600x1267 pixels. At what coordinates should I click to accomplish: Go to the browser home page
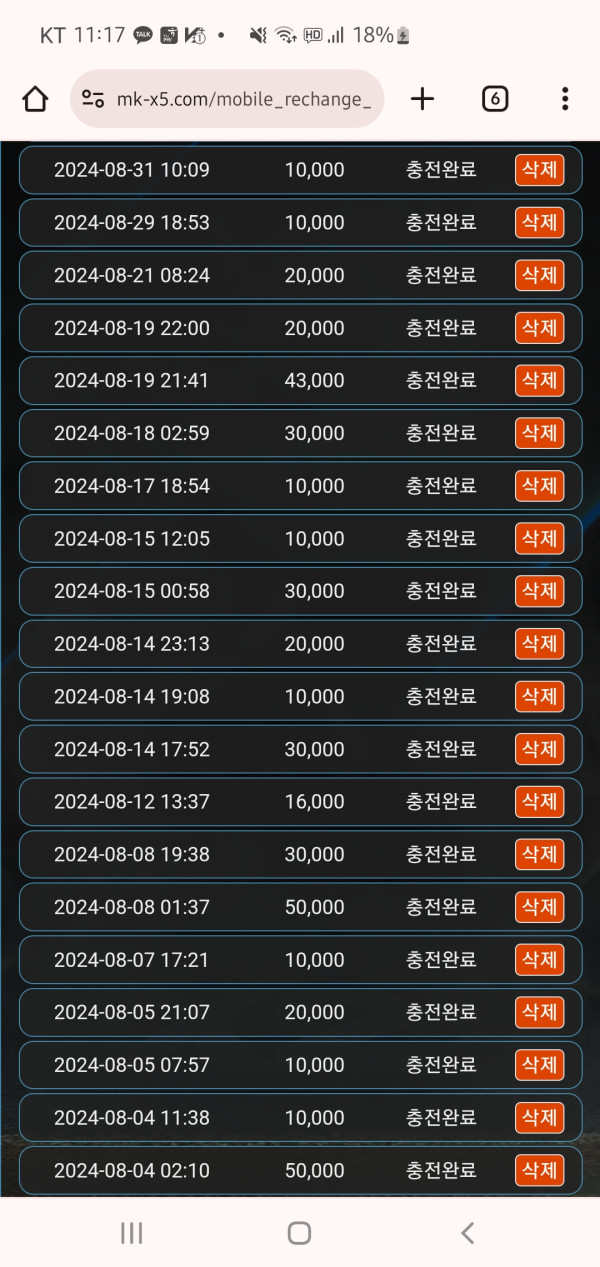click(x=35, y=98)
